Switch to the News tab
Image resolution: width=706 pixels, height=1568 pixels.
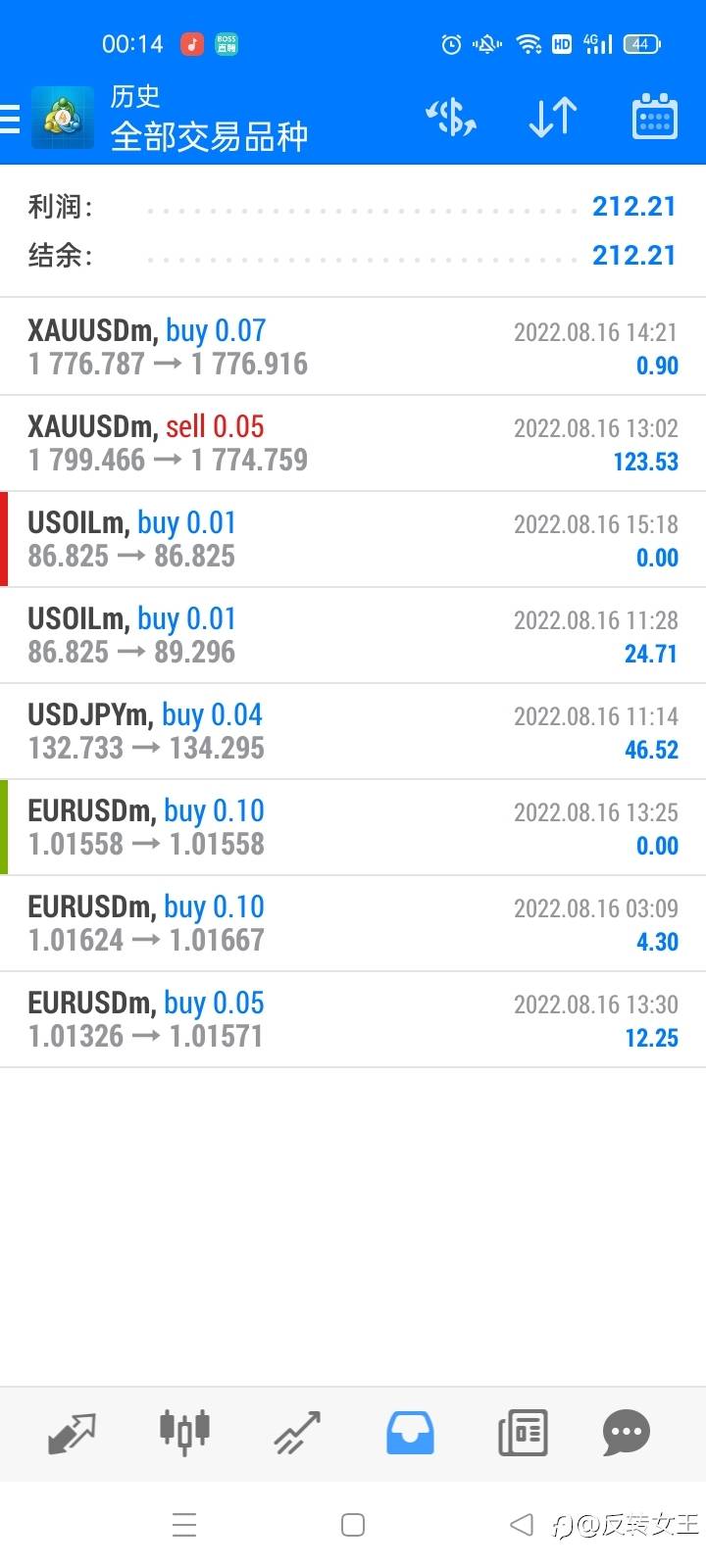523,1434
